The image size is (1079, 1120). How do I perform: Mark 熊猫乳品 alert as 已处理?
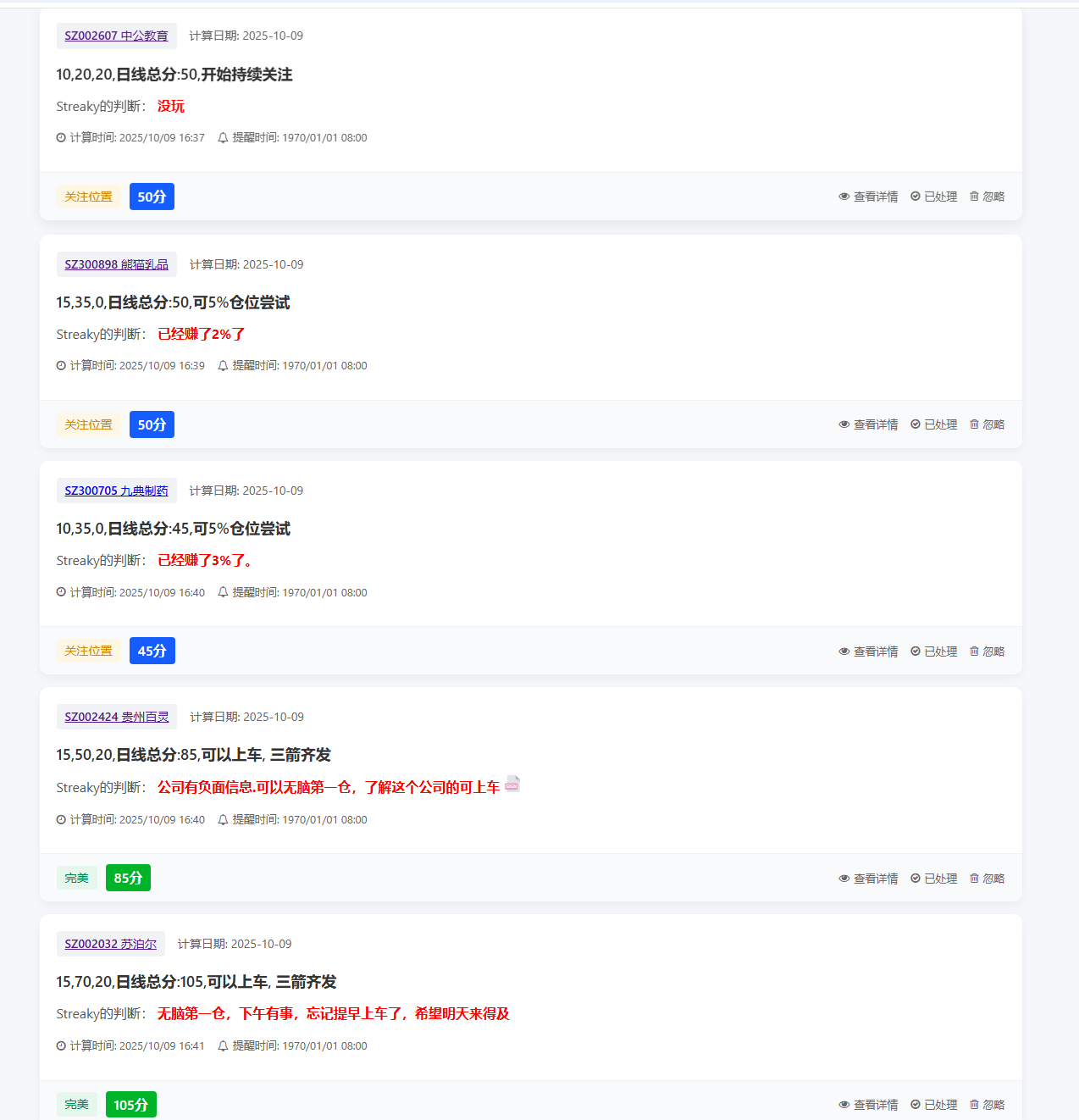tap(933, 424)
